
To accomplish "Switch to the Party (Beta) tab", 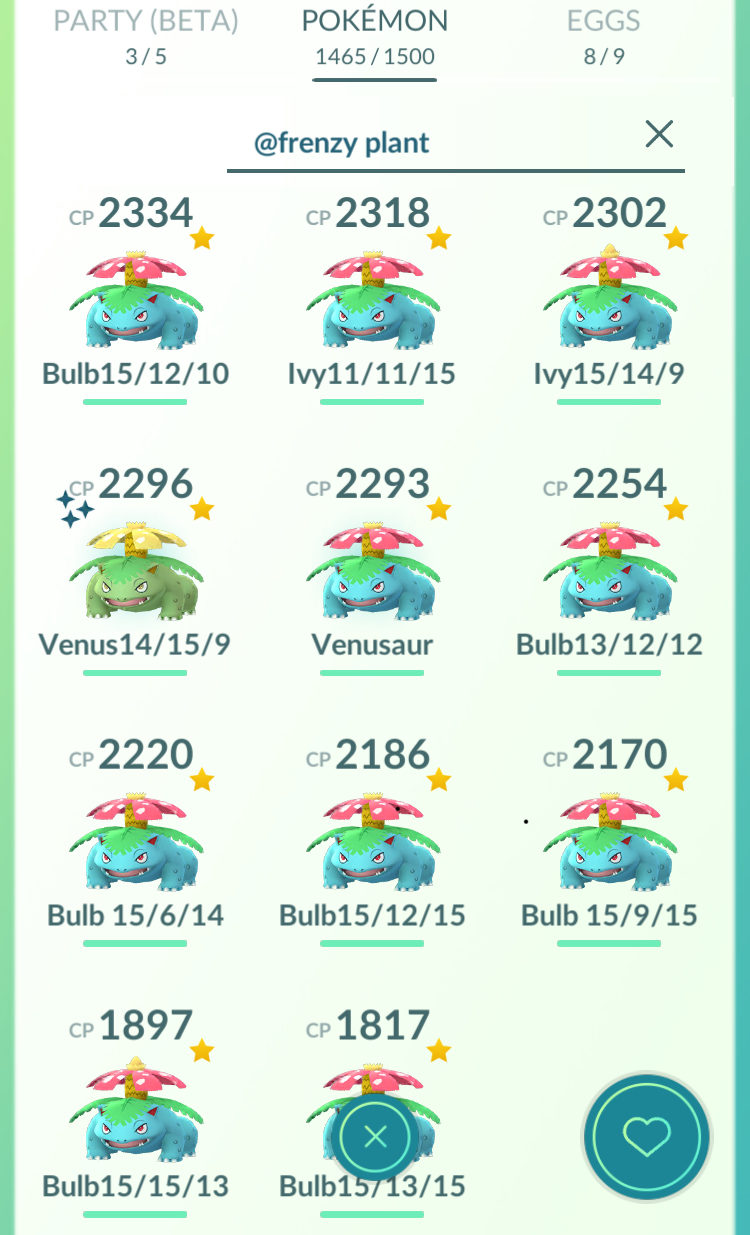I will [x=146, y=36].
